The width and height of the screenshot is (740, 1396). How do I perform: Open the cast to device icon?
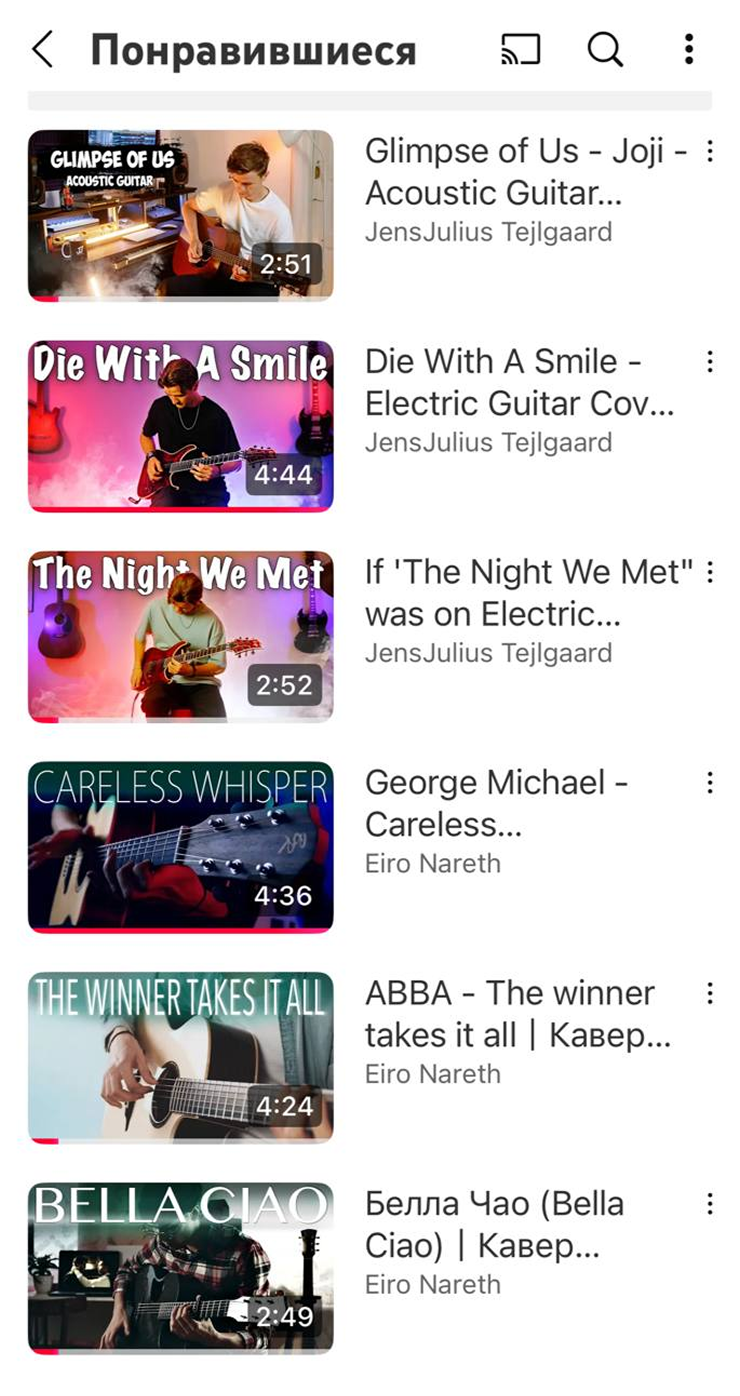point(520,49)
